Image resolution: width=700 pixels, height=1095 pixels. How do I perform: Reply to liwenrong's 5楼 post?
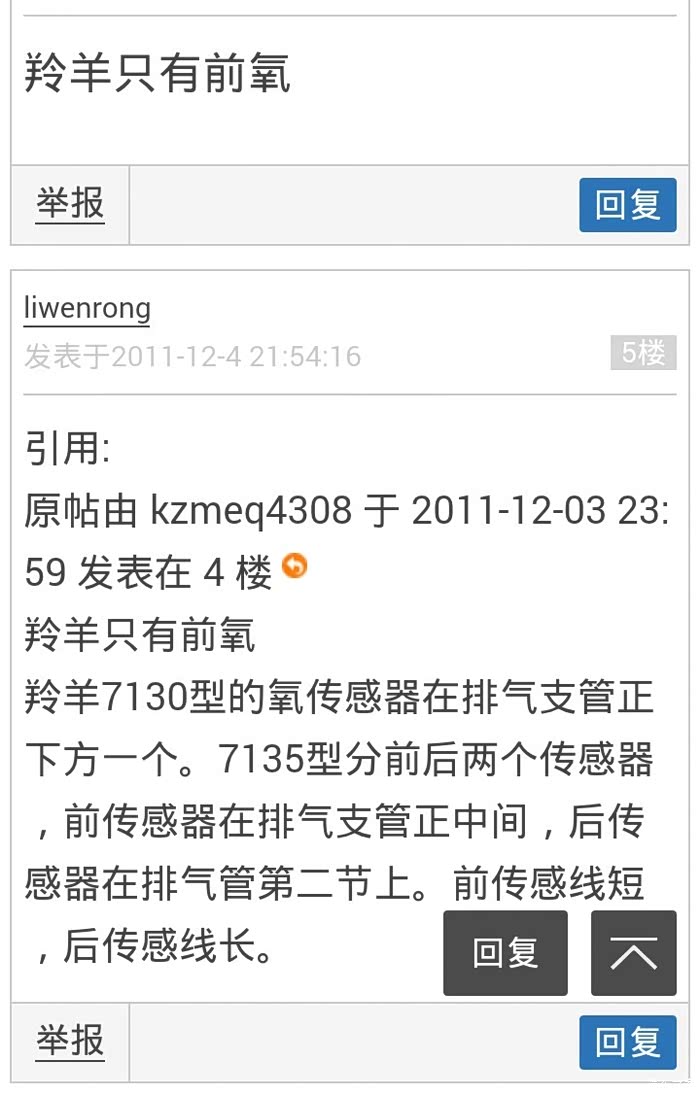tap(628, 1042)
